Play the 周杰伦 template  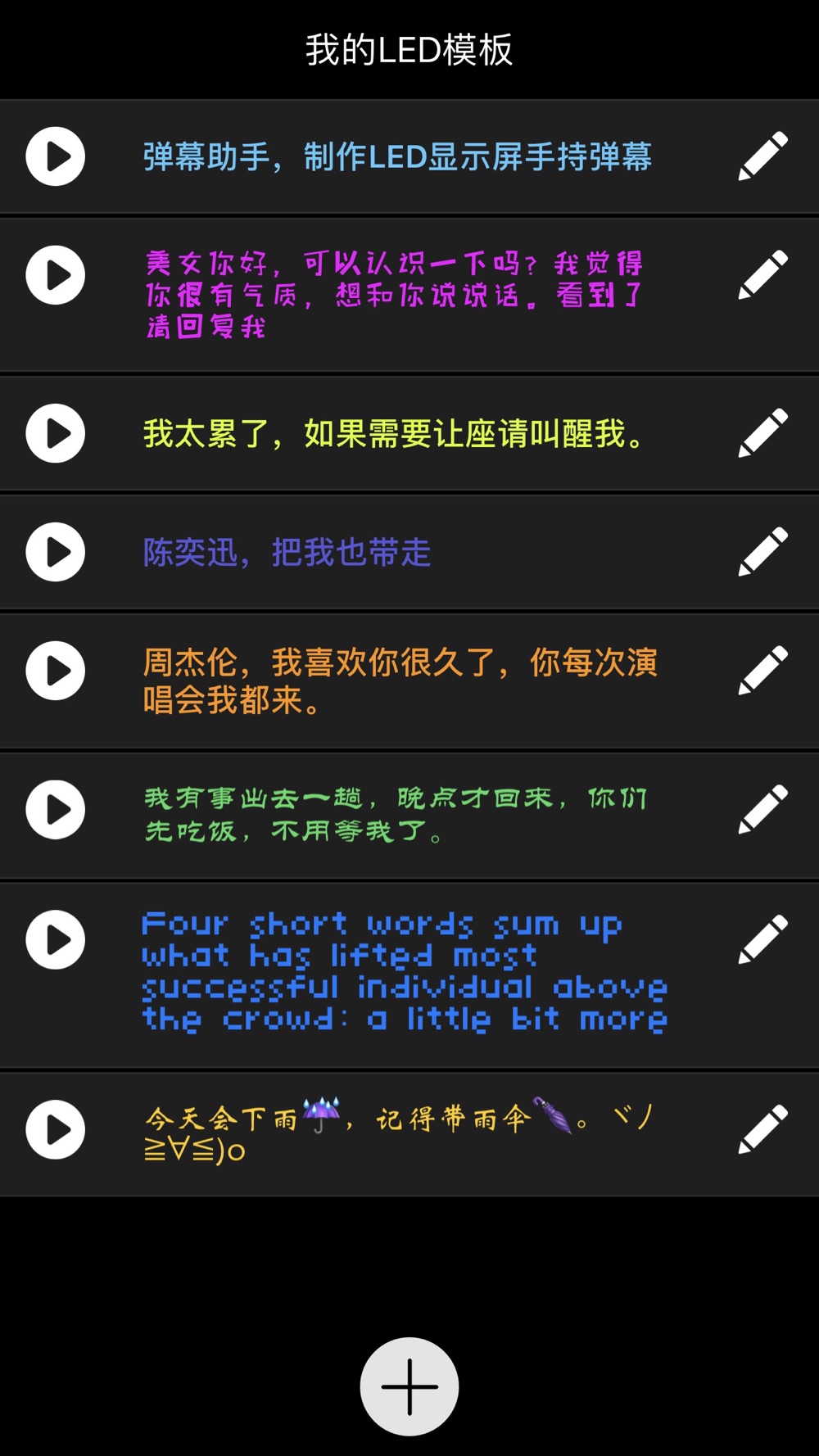pyautogui.click(x=56, y=671)
